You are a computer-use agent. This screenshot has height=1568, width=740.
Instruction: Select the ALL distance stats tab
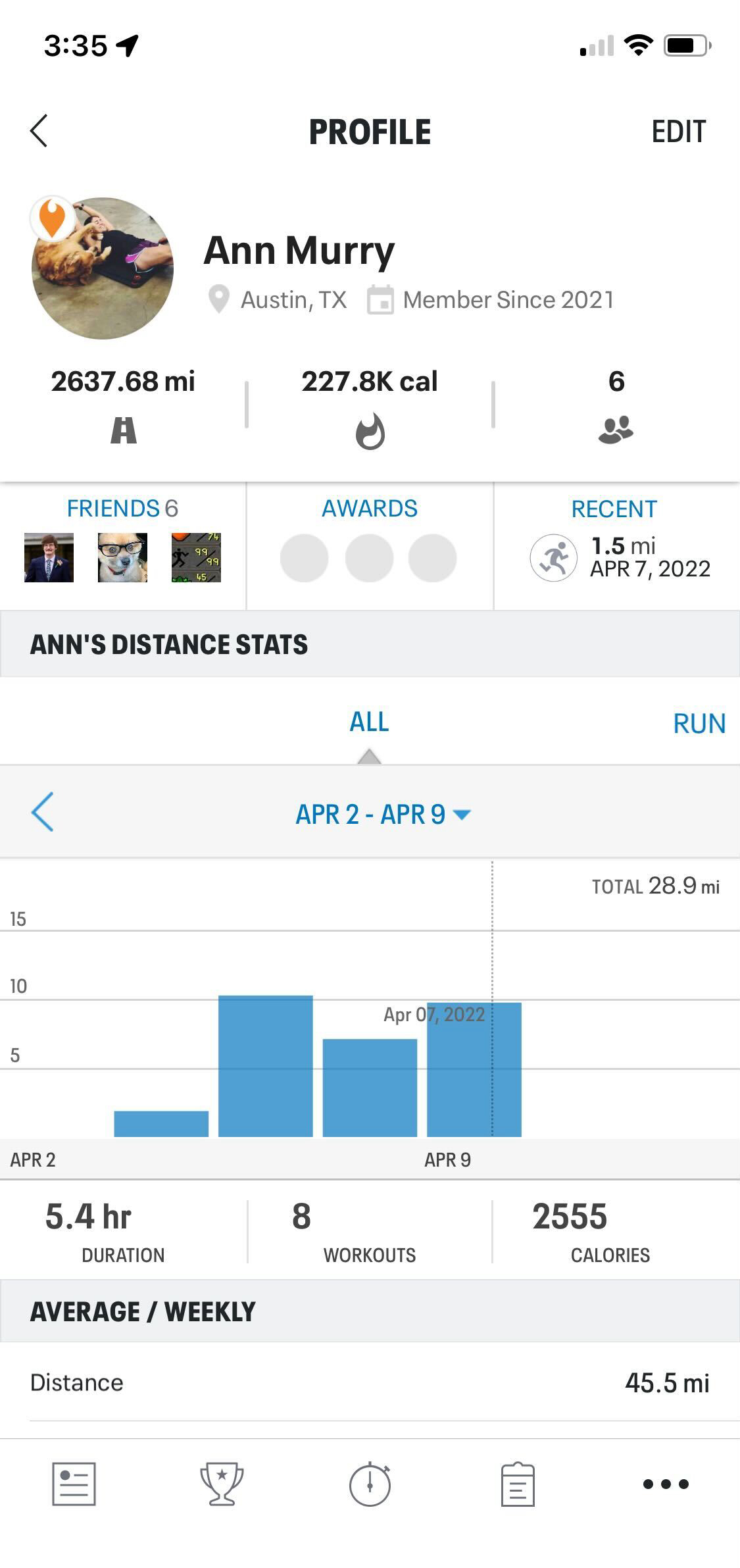[369, 722]
